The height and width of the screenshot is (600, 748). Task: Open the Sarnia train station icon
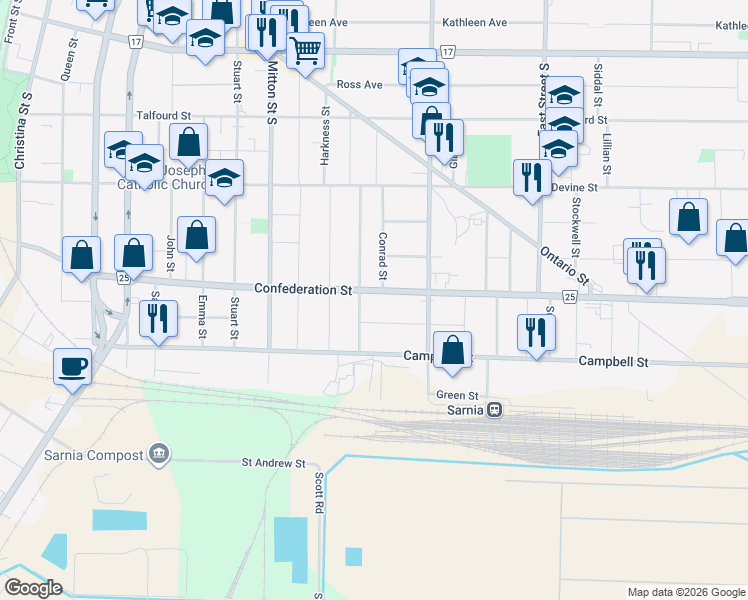pos(494,410)
